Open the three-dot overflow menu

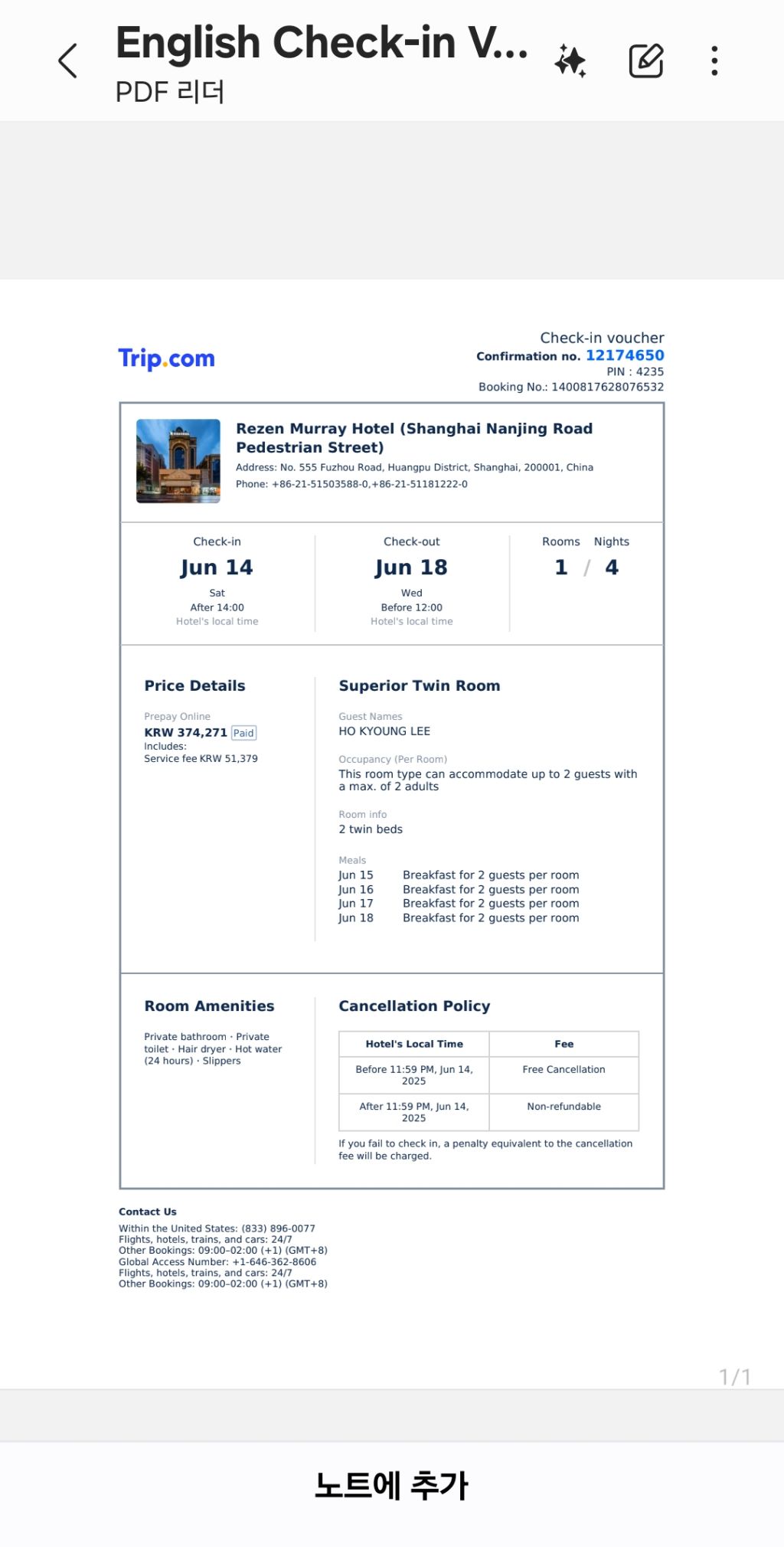tap(714, 61)
